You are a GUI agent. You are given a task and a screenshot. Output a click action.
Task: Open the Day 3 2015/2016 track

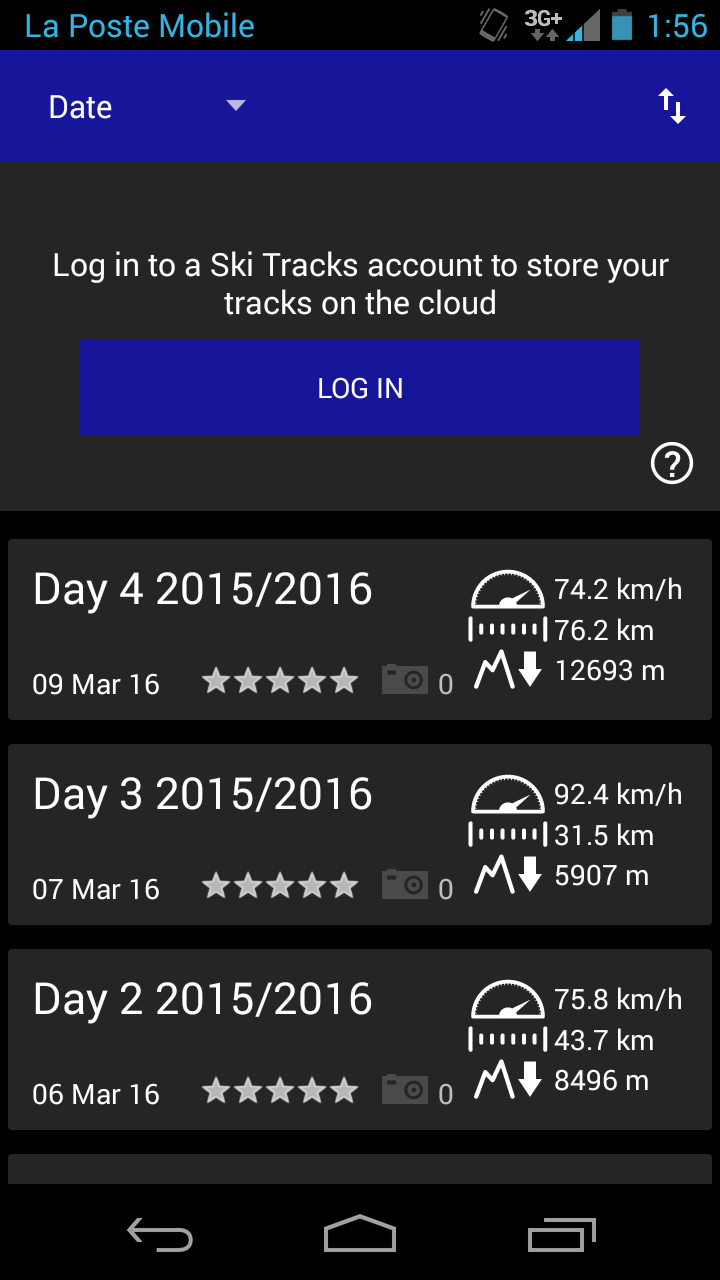click(x=360, y=835)
